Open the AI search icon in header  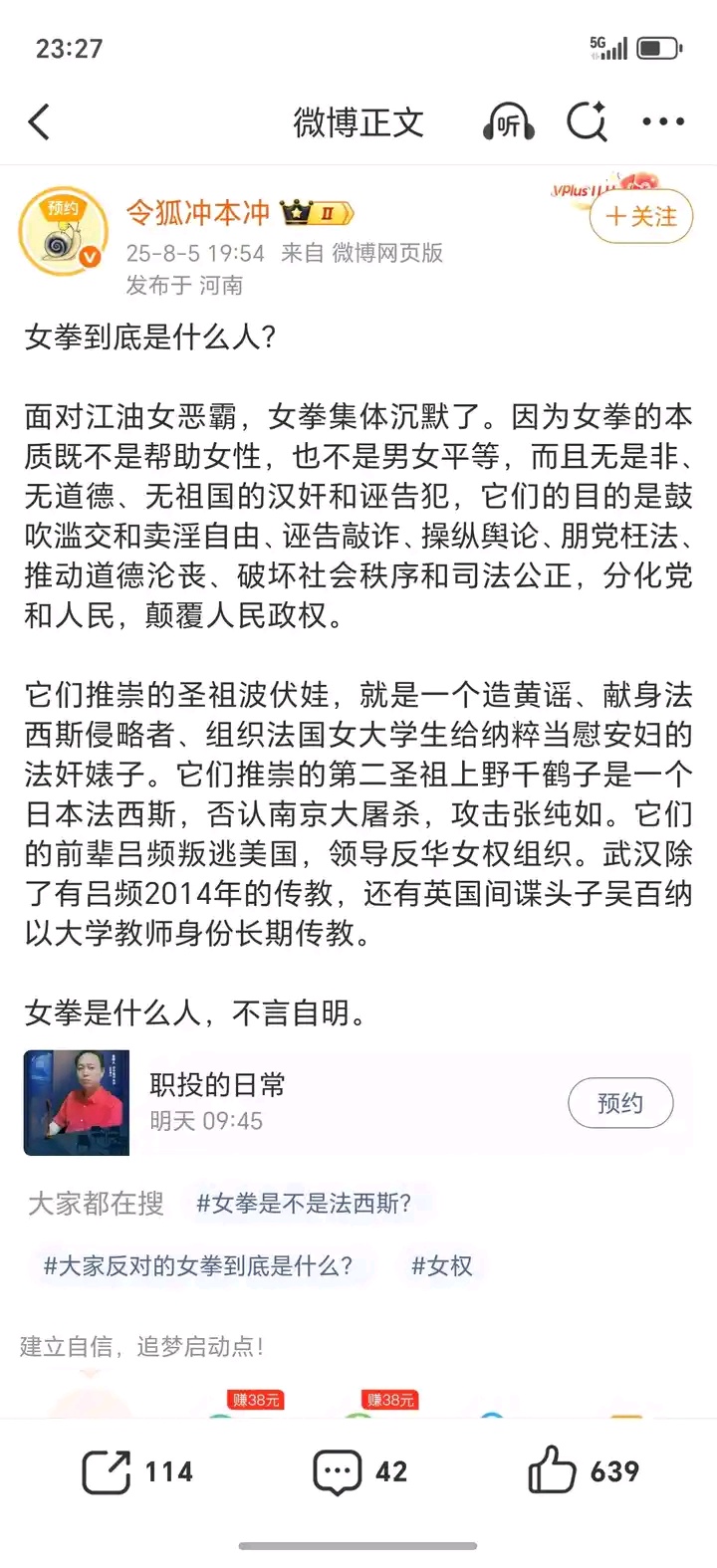tap(587, 122)
